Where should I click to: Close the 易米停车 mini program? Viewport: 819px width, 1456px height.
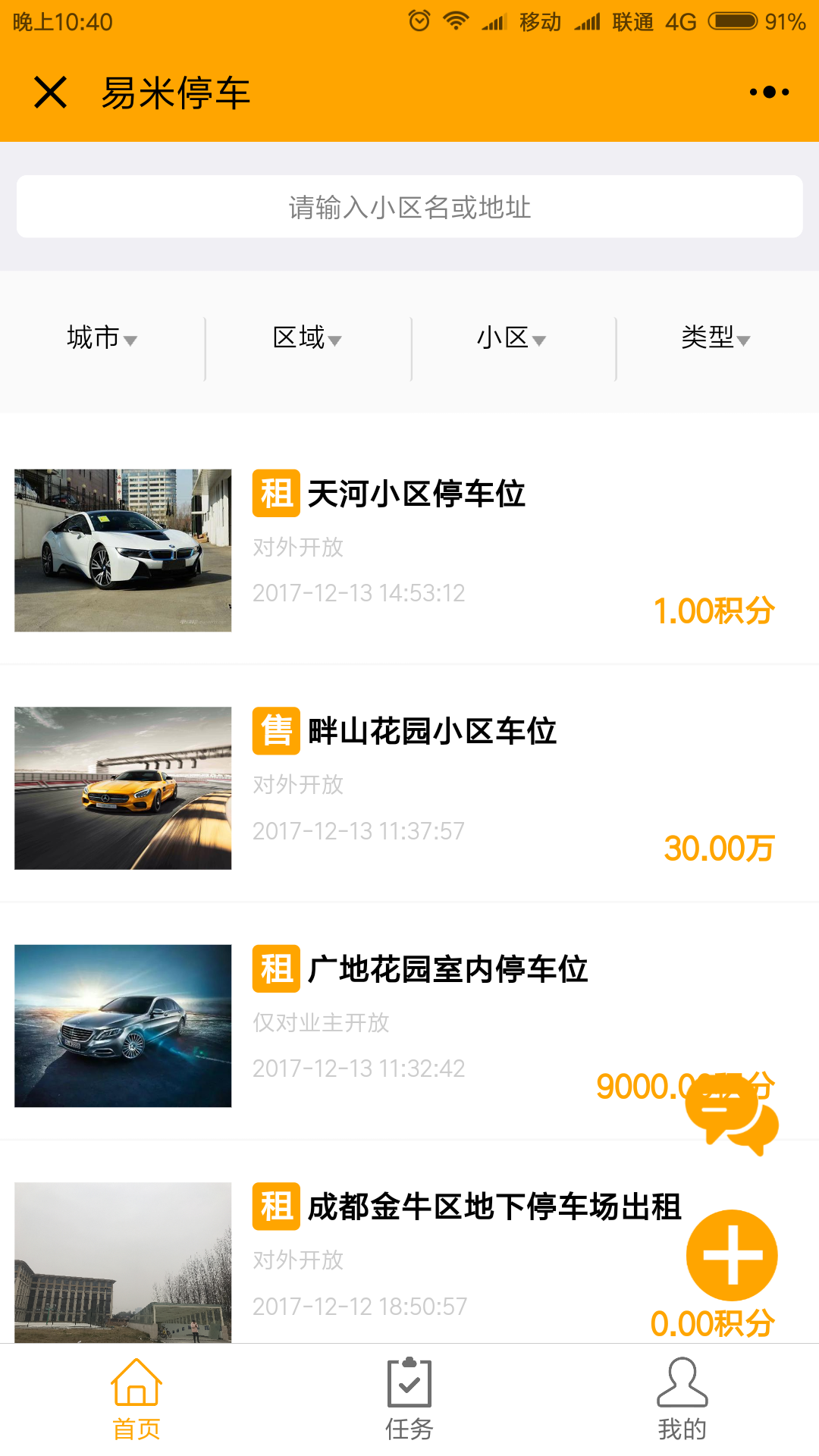pyautogui.click(x=51, y=93)
